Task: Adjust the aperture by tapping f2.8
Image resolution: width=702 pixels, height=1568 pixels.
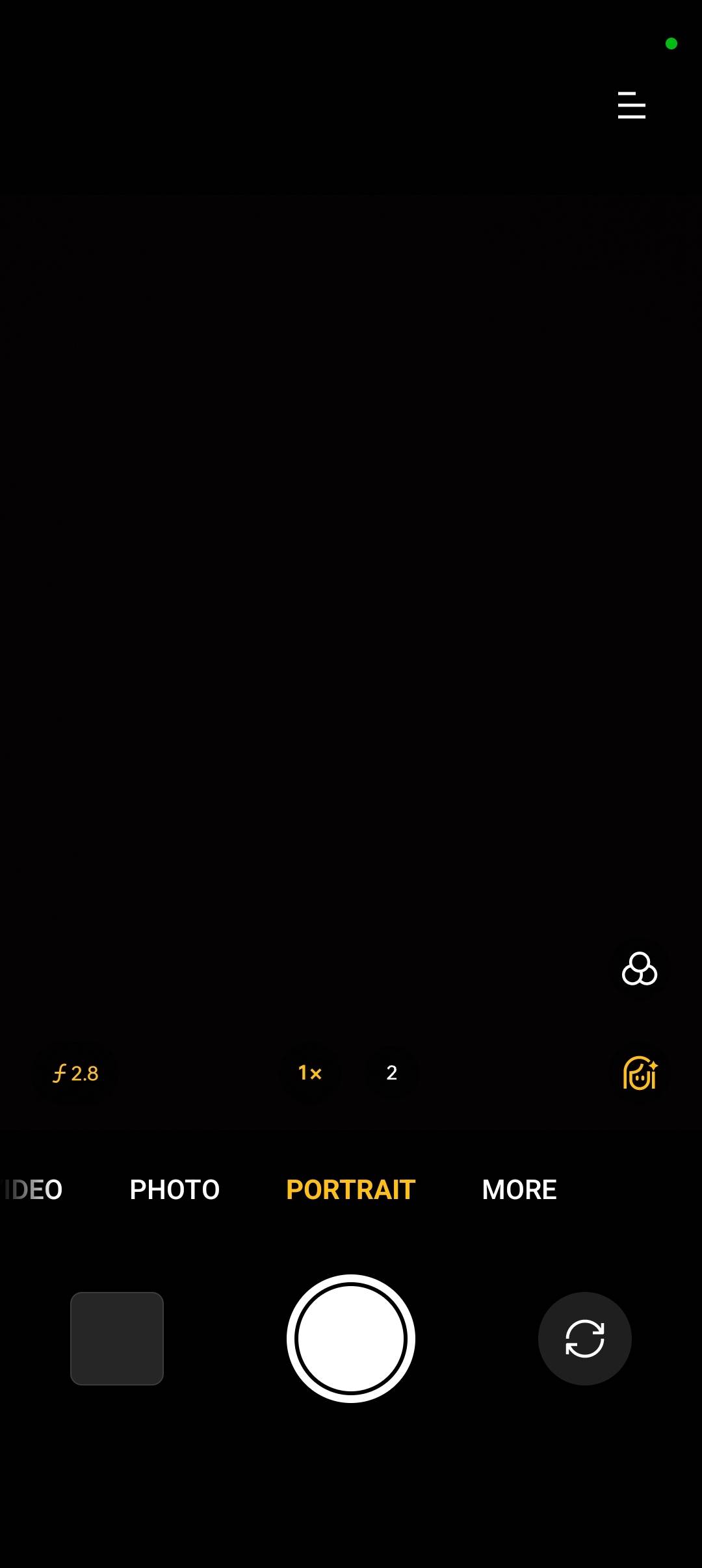Action: (76, 1073)
